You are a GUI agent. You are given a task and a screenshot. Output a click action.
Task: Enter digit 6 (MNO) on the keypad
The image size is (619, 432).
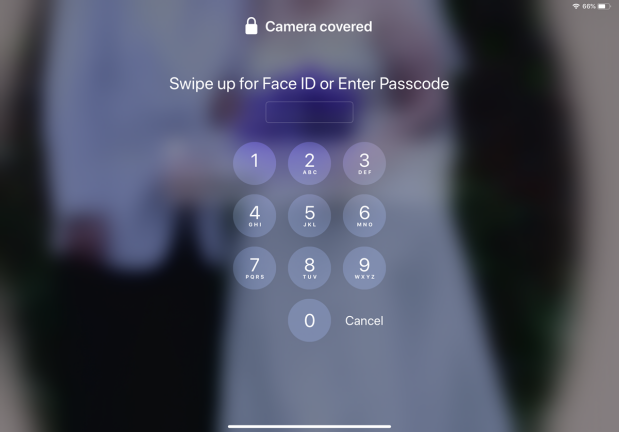pos(364,215)
